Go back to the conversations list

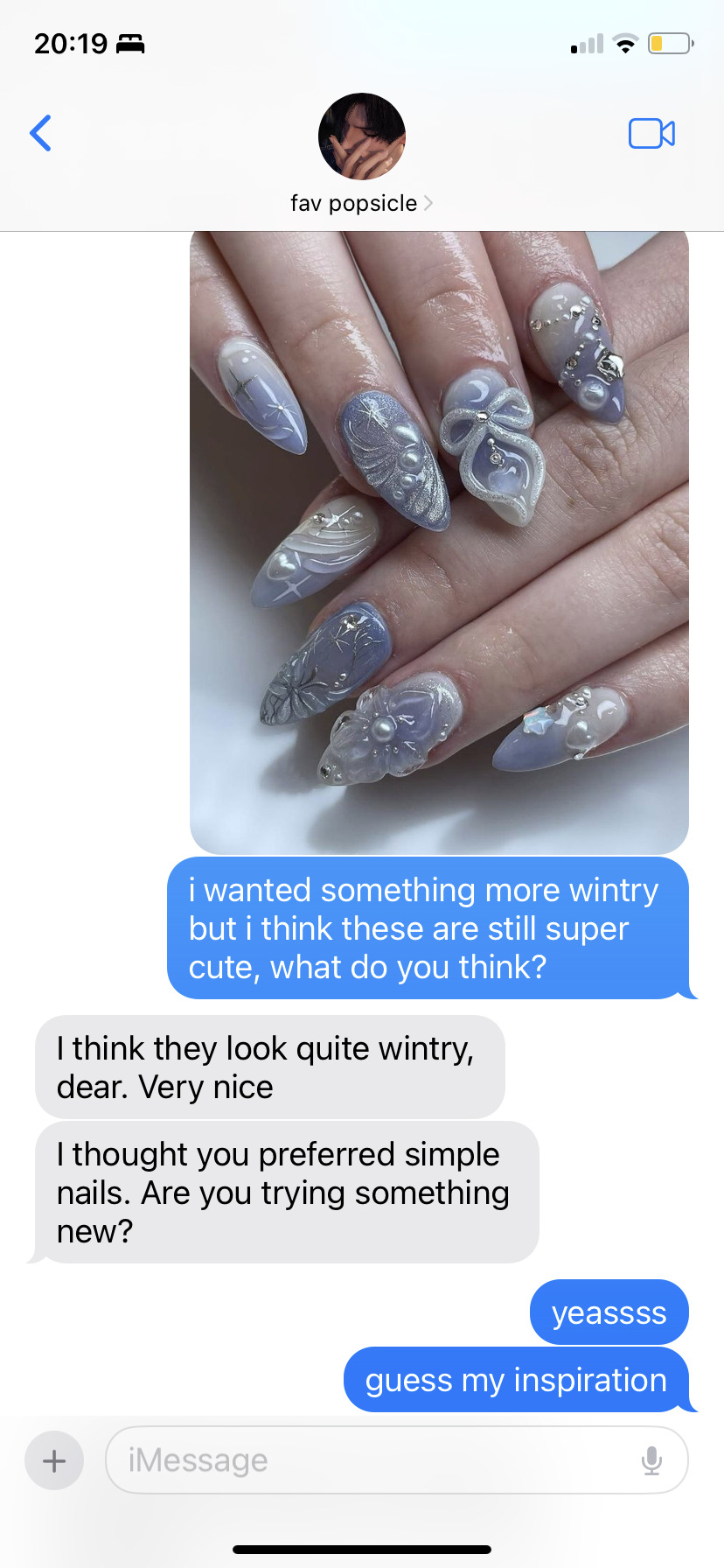[40, 133]
